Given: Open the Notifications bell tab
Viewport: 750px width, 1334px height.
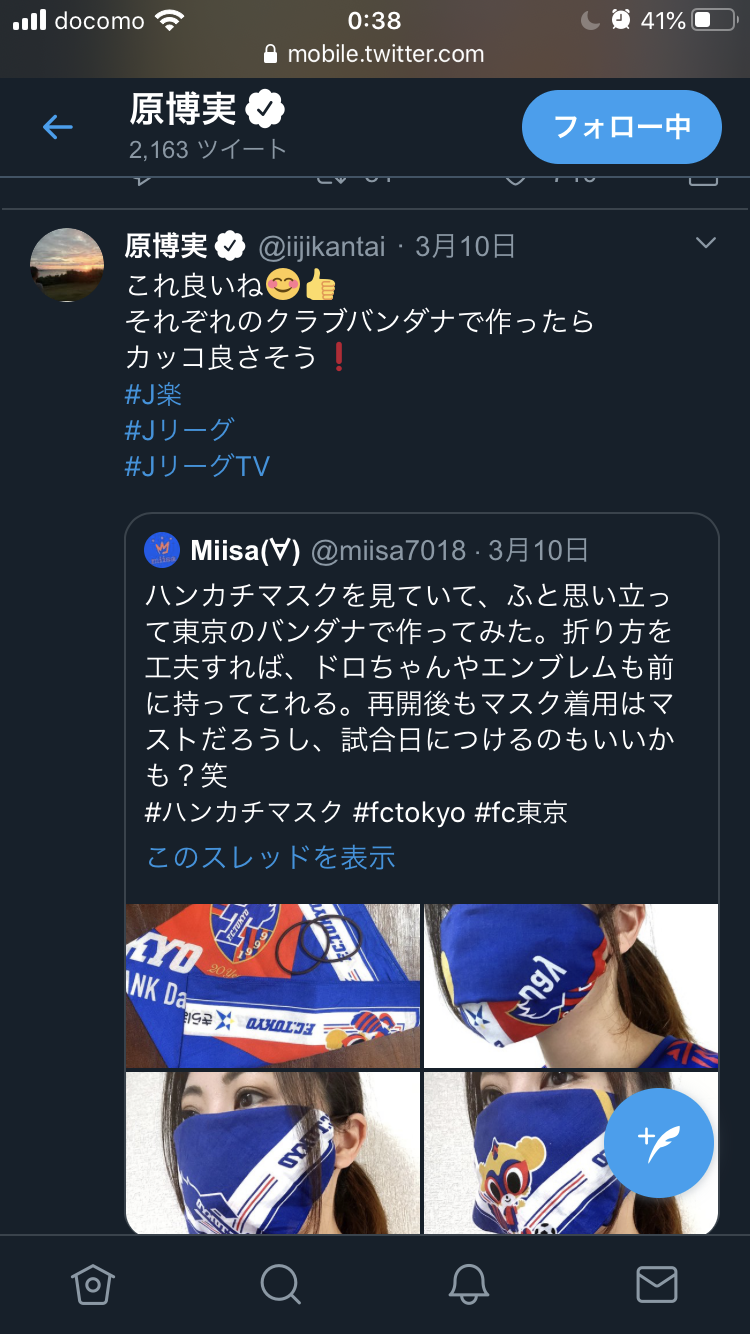Looking at the screenshot, I should [x=468, y=1285].
